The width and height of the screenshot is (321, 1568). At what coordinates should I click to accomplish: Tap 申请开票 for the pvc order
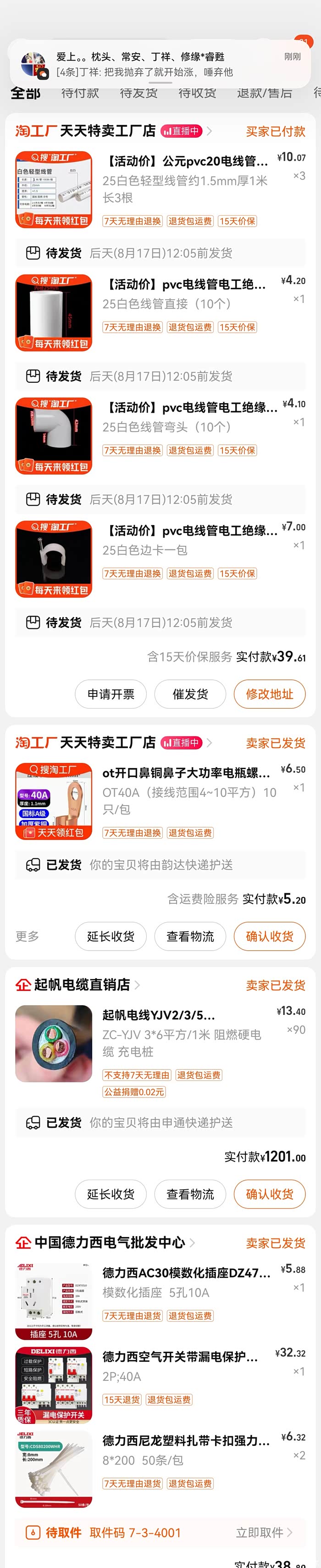click(111, 694)
